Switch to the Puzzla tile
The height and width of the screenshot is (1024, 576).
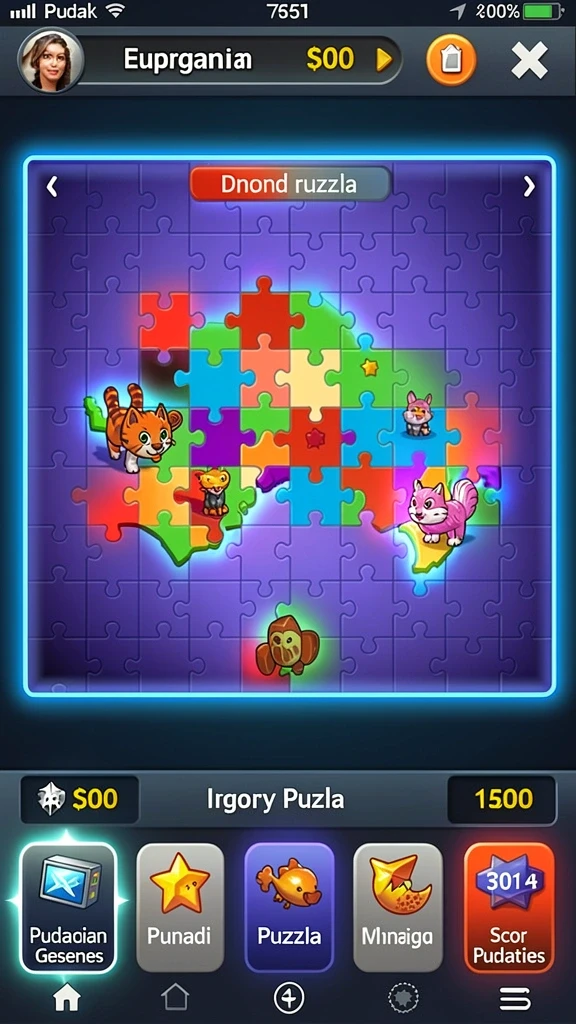coord(289,907)
